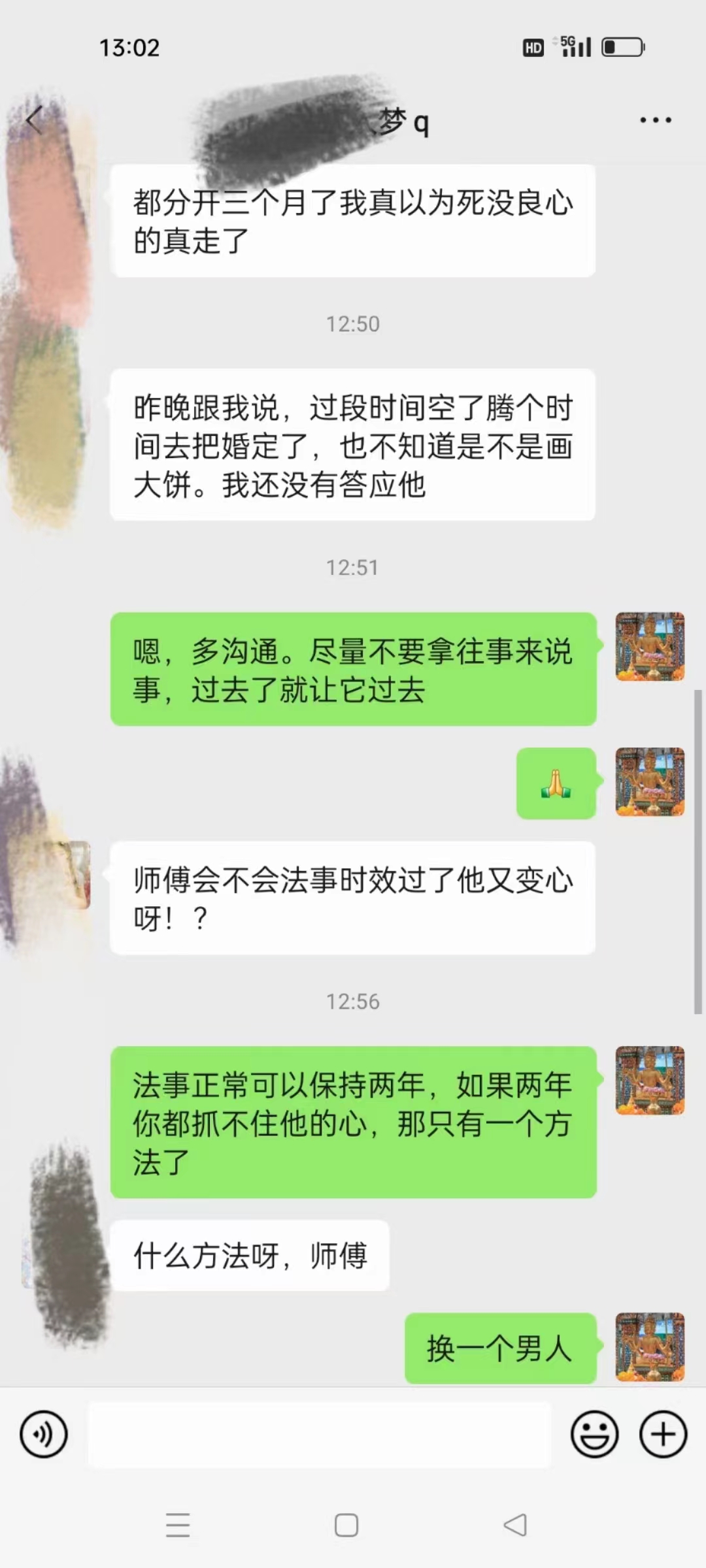Viewport: 706px width, 1568px height.
Task: Open the emoji sticker panel
Action: point(594,1435)
